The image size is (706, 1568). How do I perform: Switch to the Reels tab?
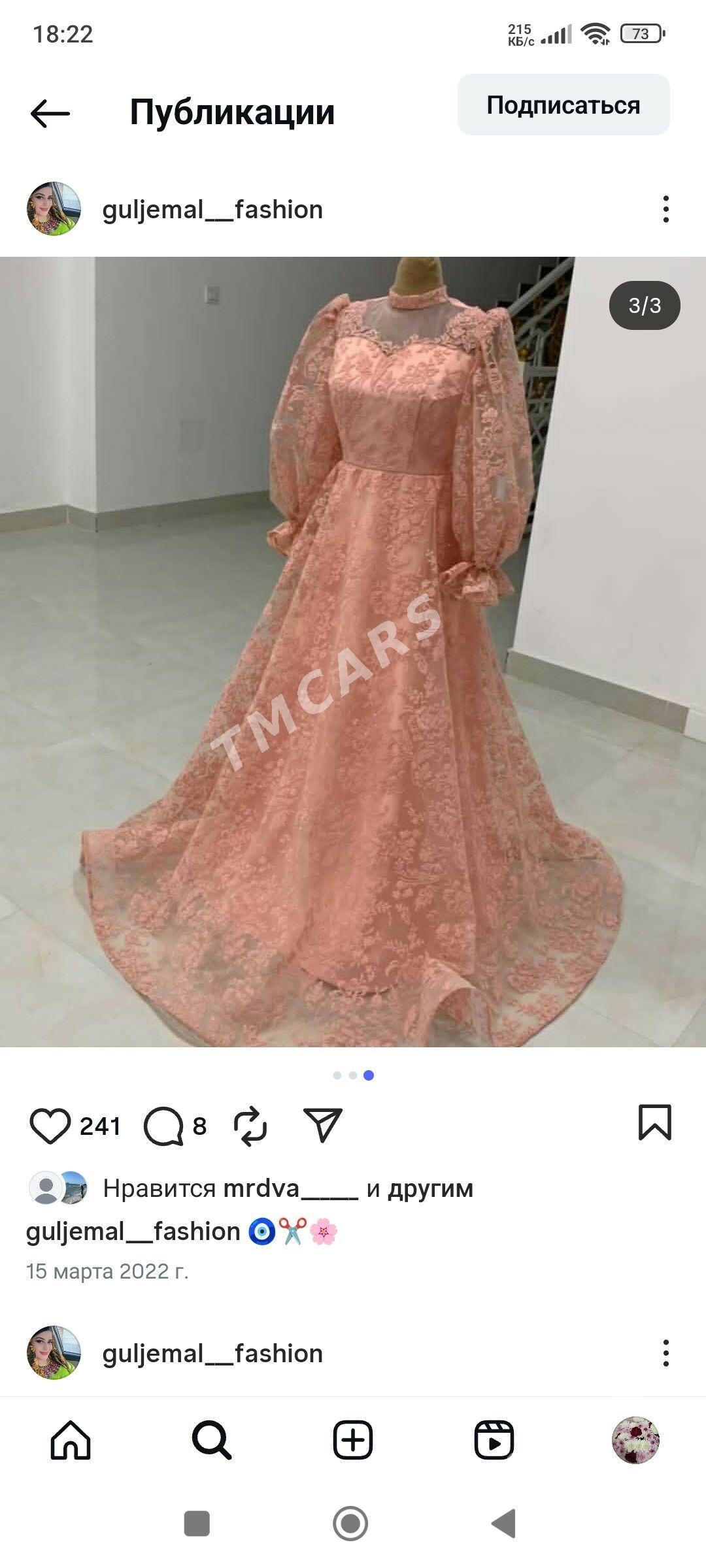tap(494, 1440)
